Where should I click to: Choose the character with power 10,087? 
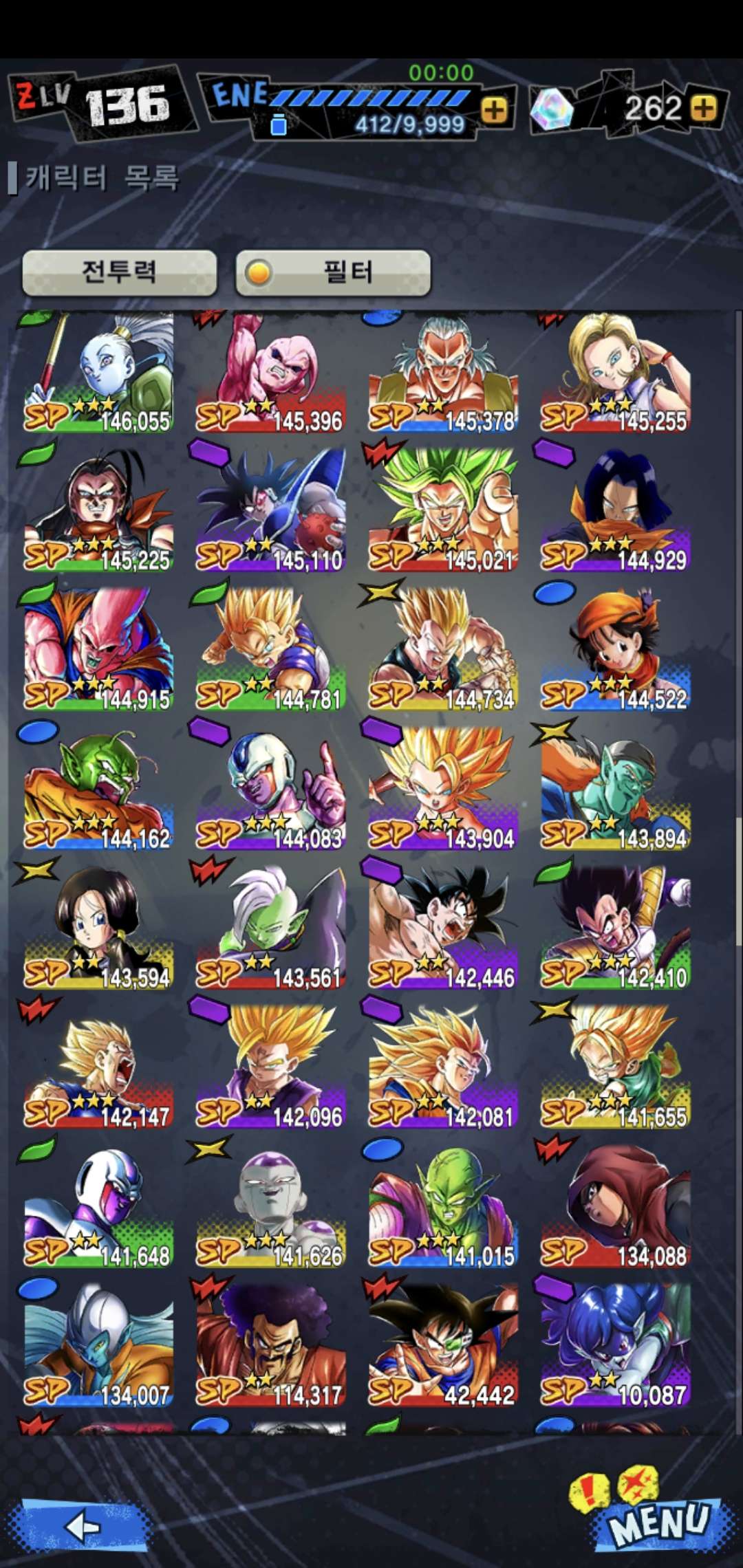615,1344
